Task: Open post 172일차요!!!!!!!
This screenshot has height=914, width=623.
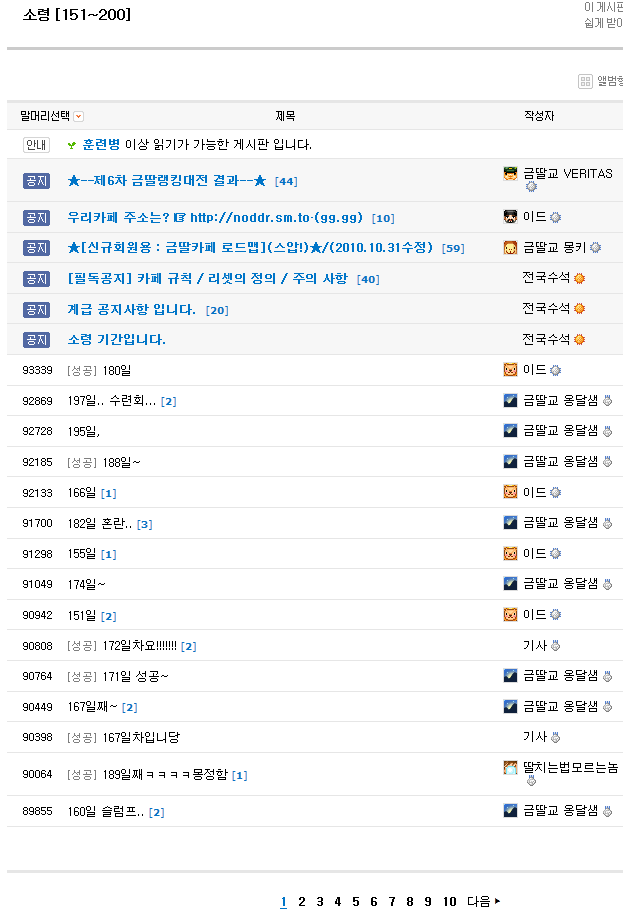Action: (x=139, y=646)
